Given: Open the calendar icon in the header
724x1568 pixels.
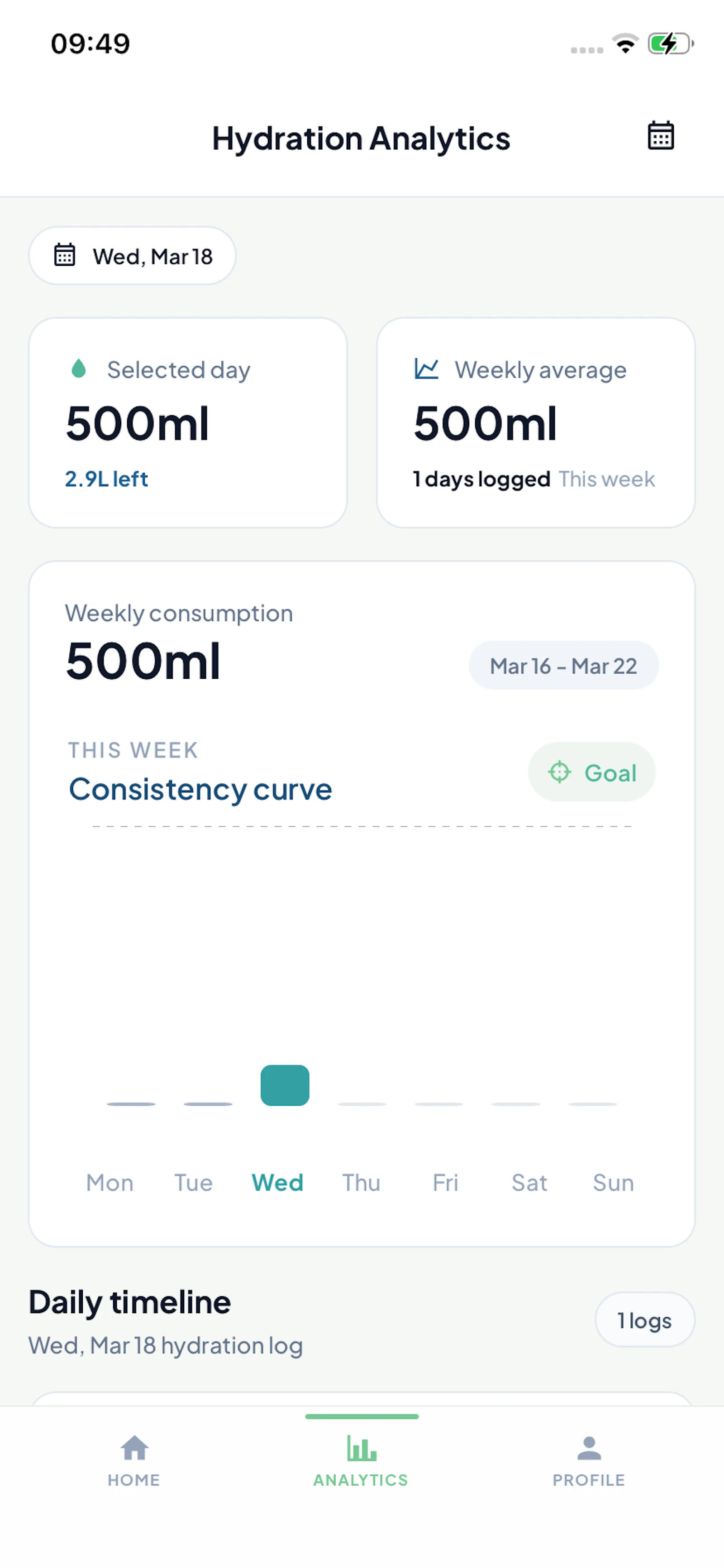Looking at the screenshot, I should pyautogui.click(x=660, y=136).
